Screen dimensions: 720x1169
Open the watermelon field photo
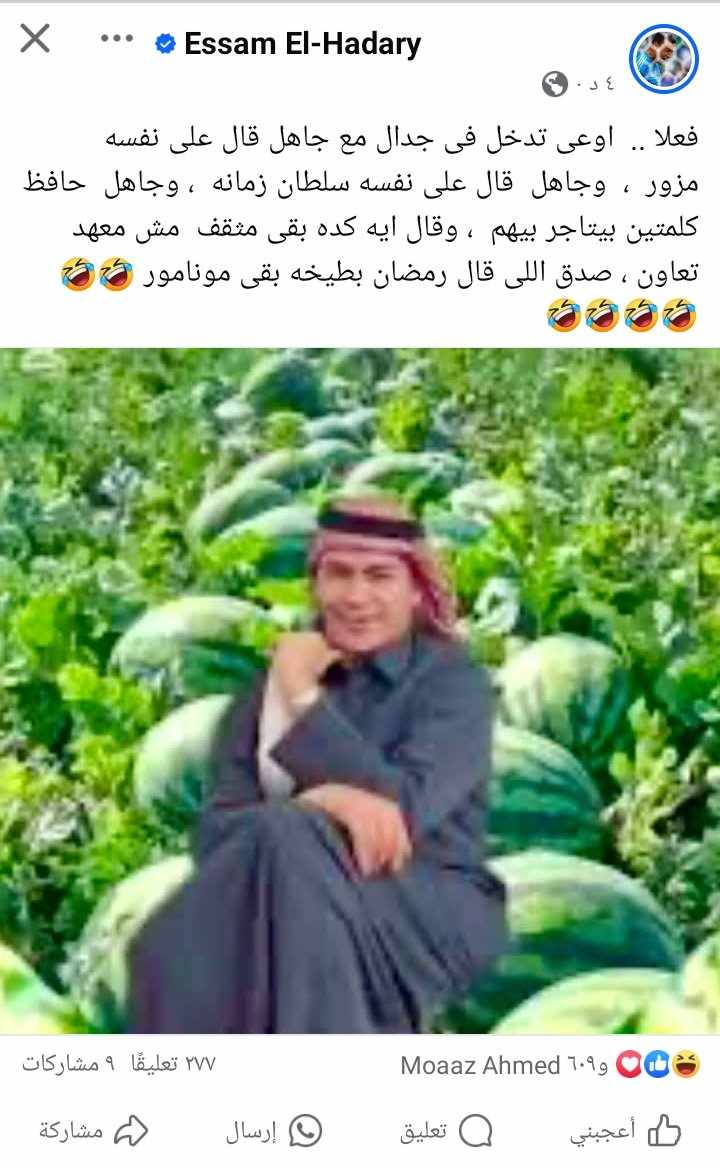(x=360, y=690)
